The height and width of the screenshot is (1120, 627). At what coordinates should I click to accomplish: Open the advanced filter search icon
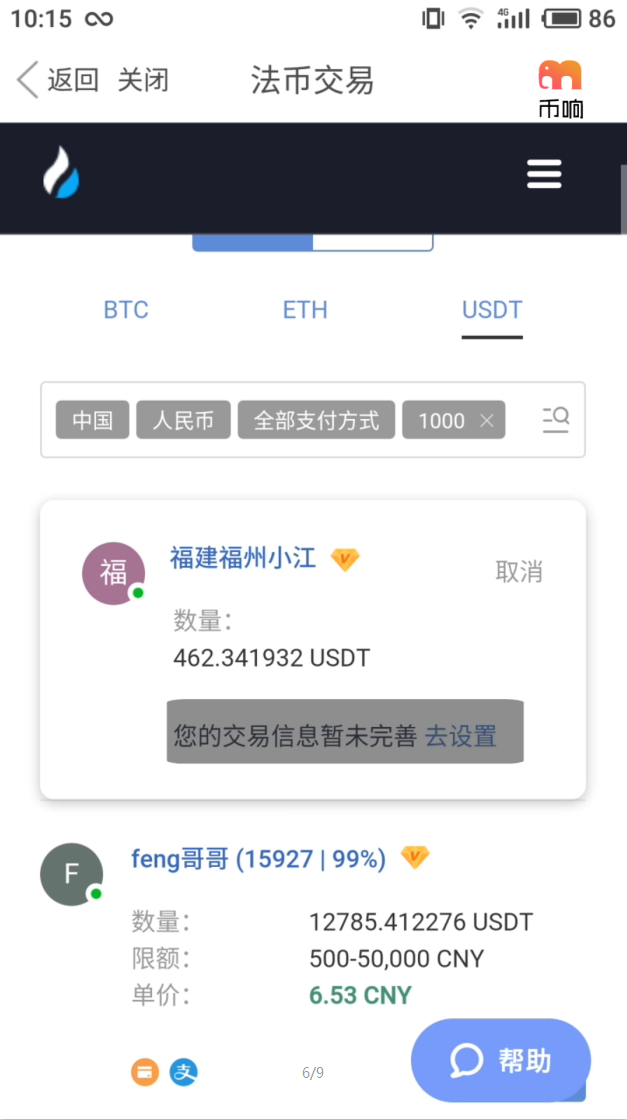click(556, 419)
